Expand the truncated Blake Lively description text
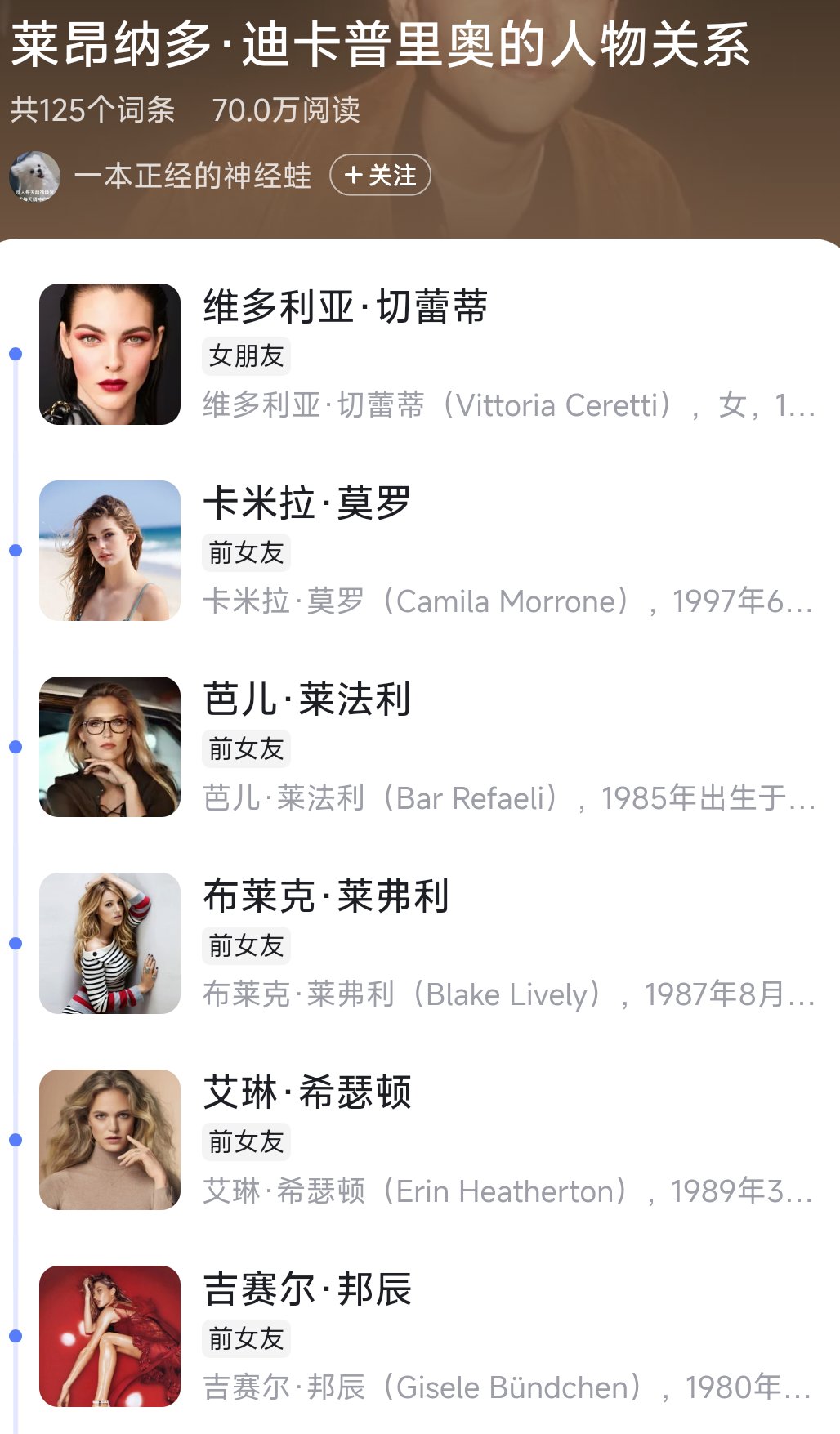Screen dimensions: 840x1434 click(x=507, y=994)
